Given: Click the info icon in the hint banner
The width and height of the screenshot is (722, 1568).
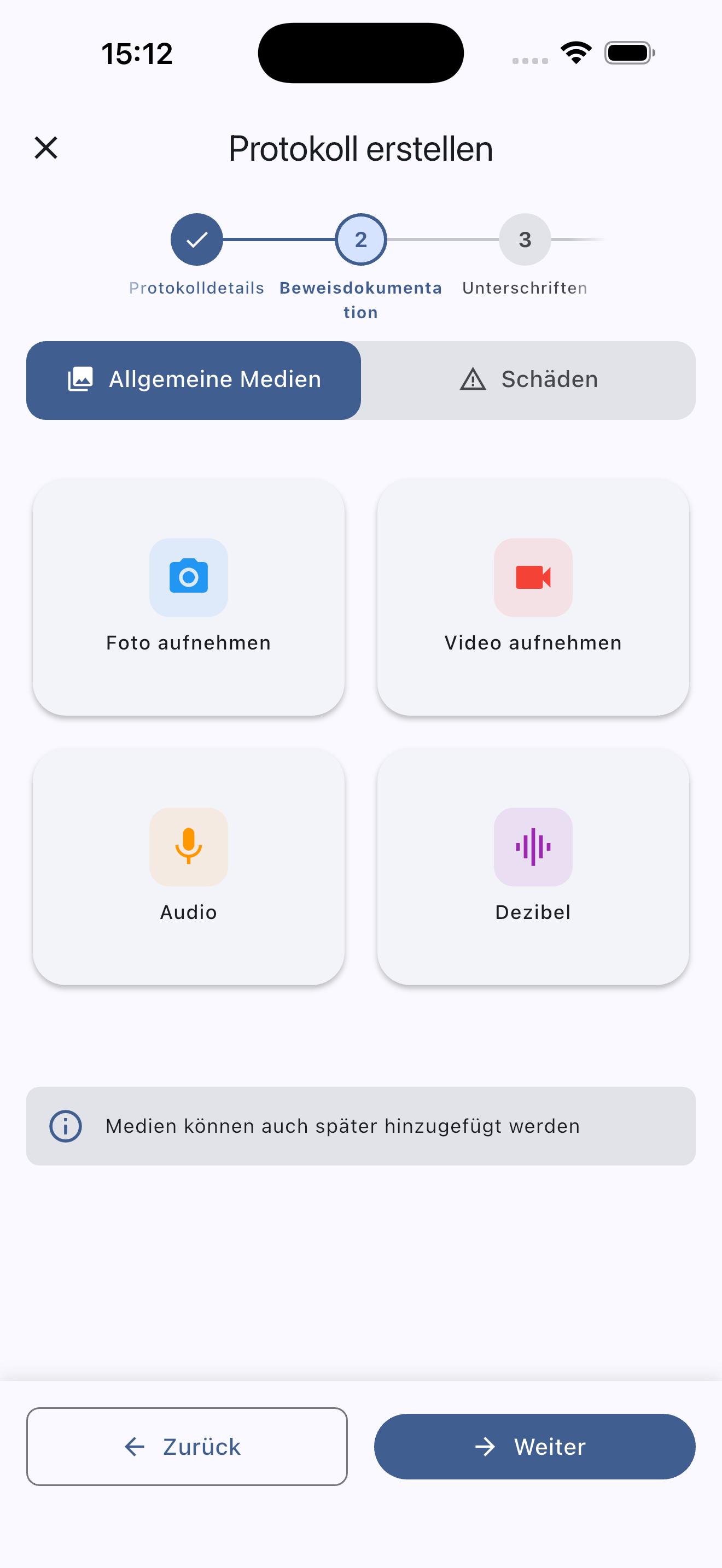Looking at the screenshot, I should 65,1126.
